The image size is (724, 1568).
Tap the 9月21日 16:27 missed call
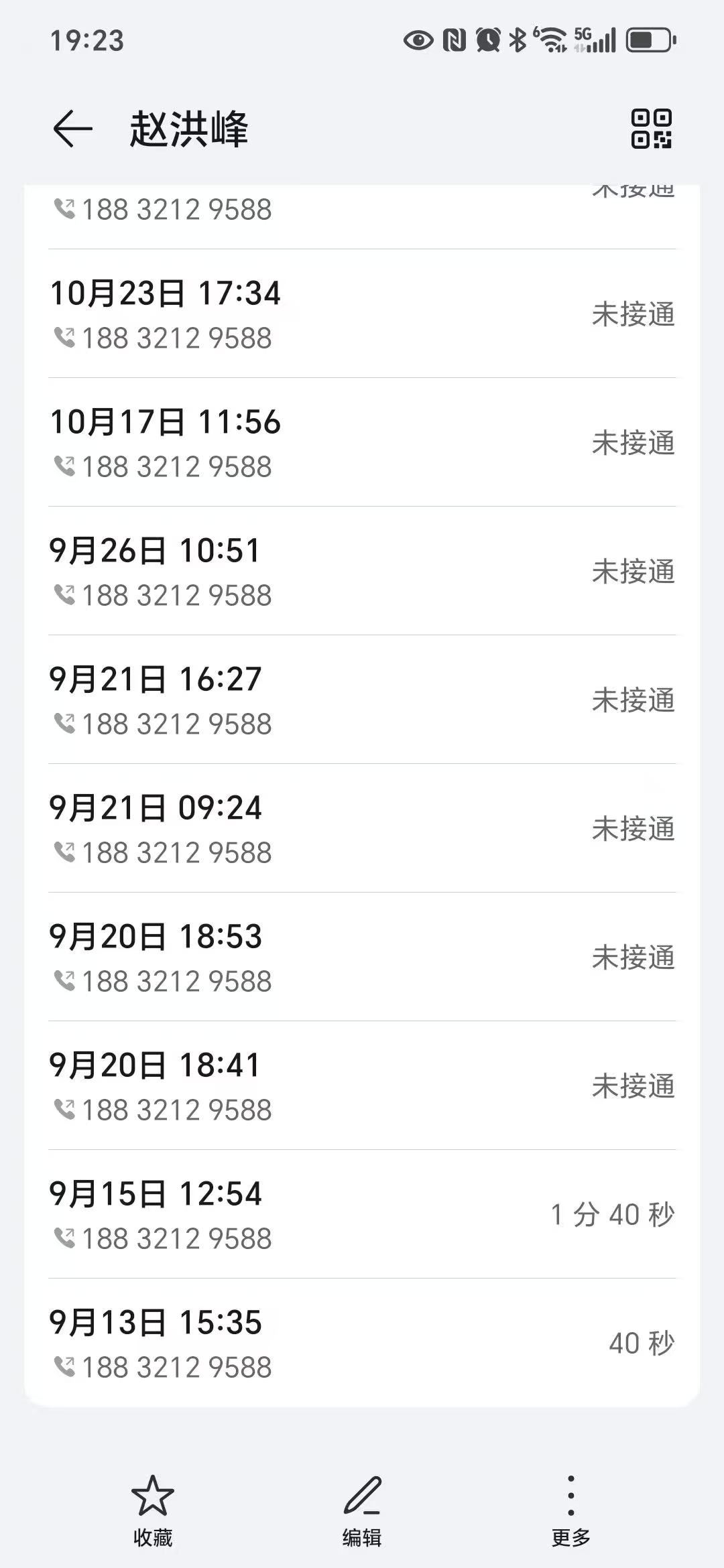[x=362, y=700]
